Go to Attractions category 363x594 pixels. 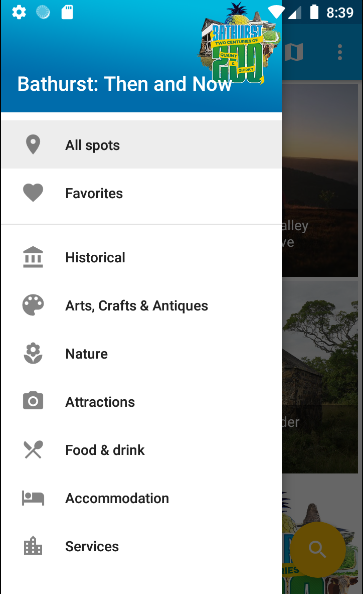click(141, 402)
